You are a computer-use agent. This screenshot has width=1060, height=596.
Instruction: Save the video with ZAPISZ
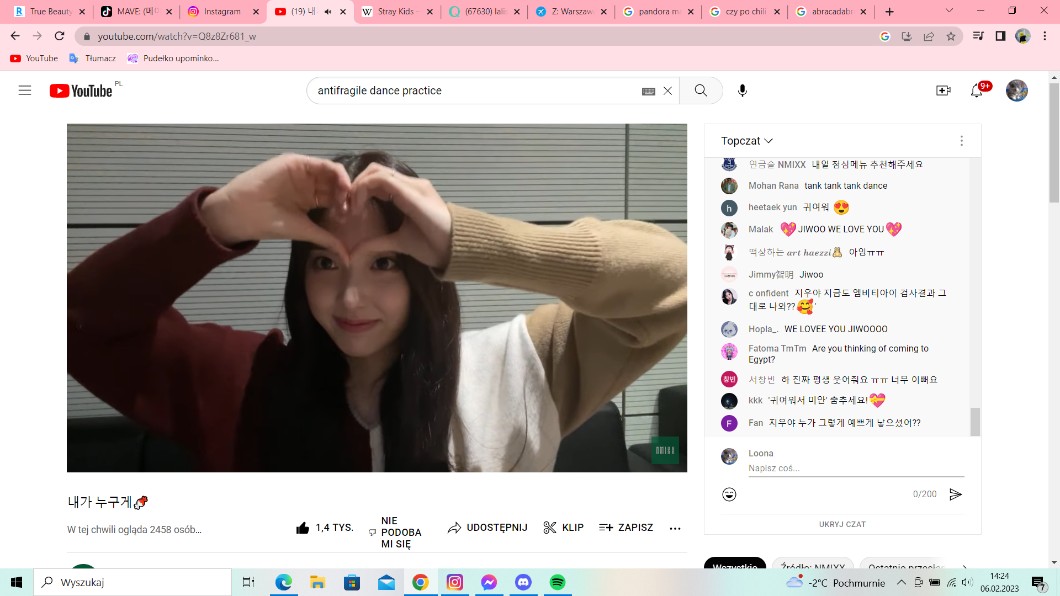click(x=626, y=528)
